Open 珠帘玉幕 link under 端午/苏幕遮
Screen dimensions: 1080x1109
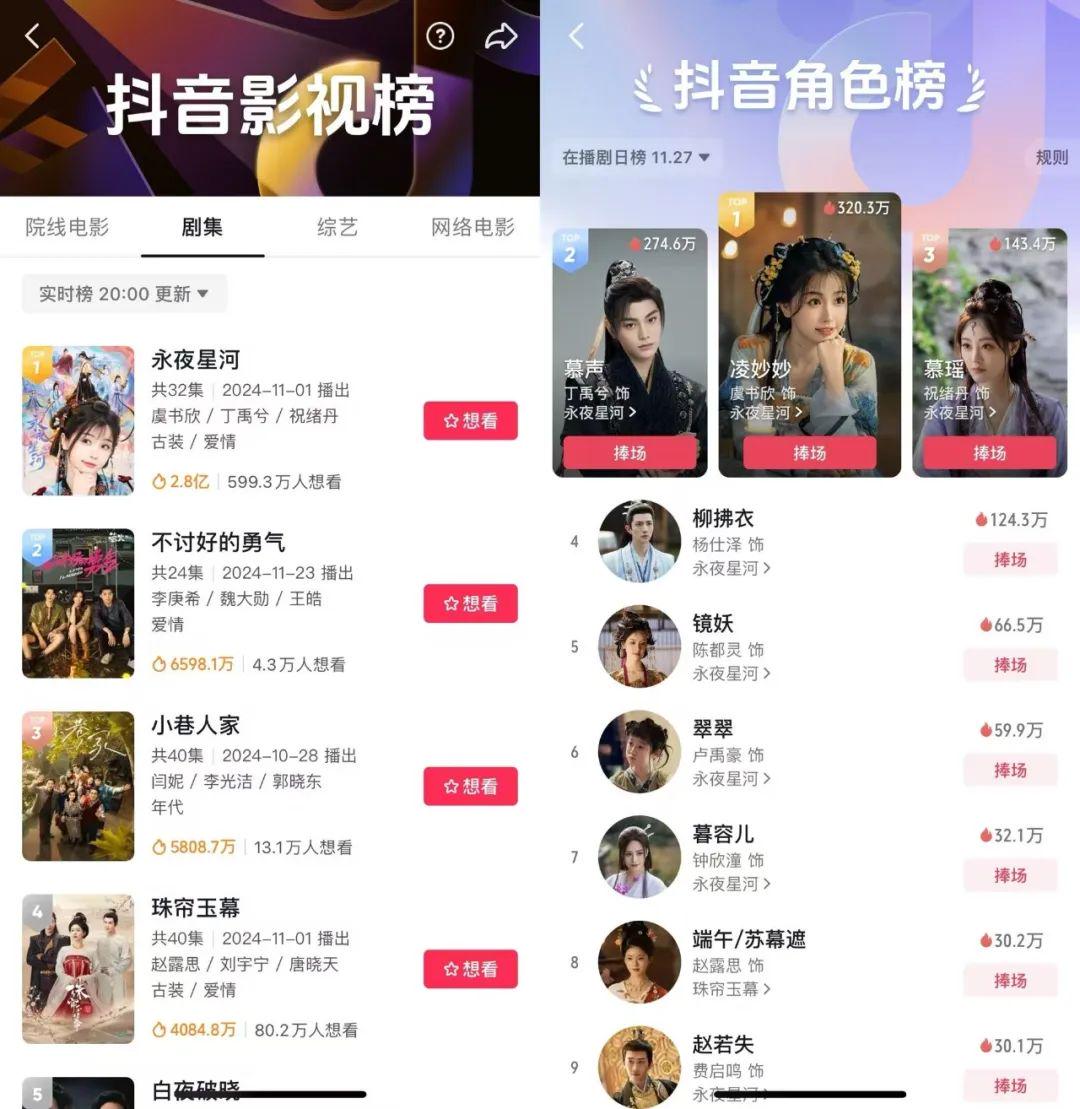[x=732, y=989]
